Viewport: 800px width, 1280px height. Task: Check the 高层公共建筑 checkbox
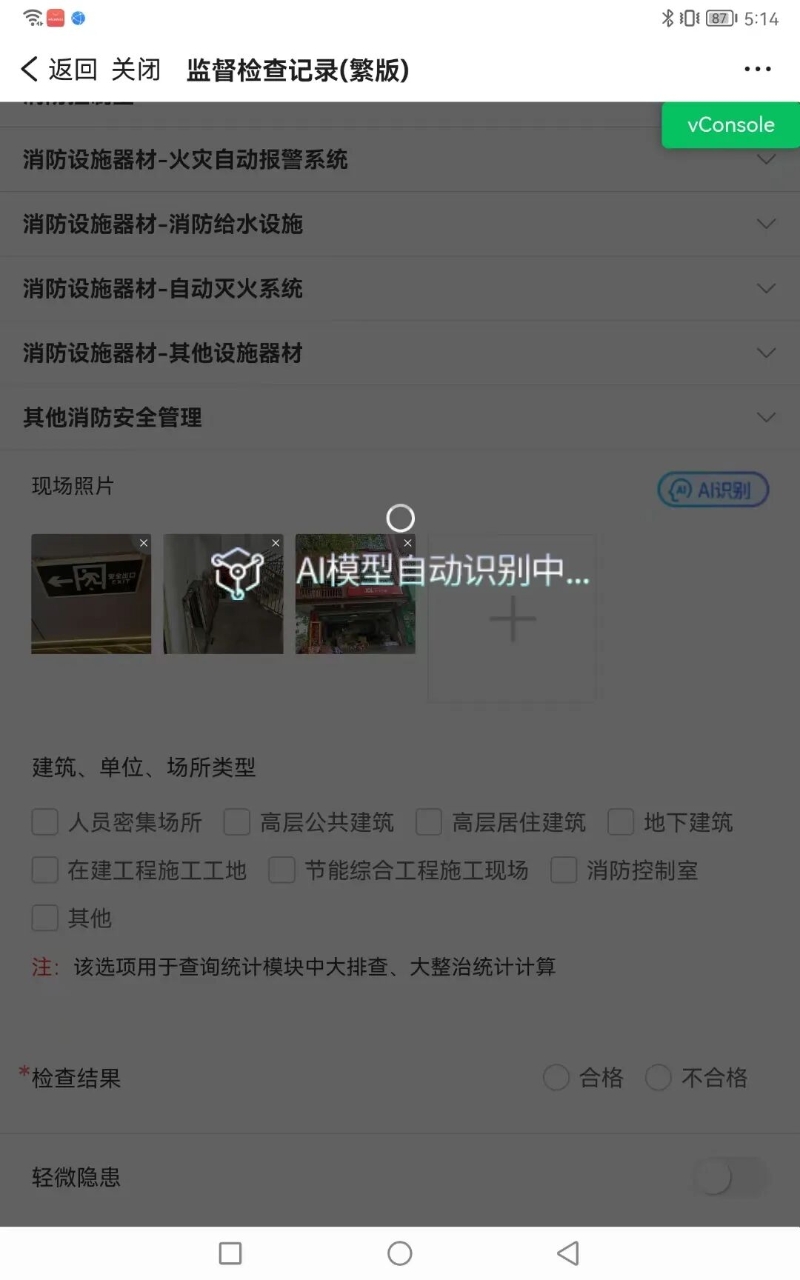point(237,822)
